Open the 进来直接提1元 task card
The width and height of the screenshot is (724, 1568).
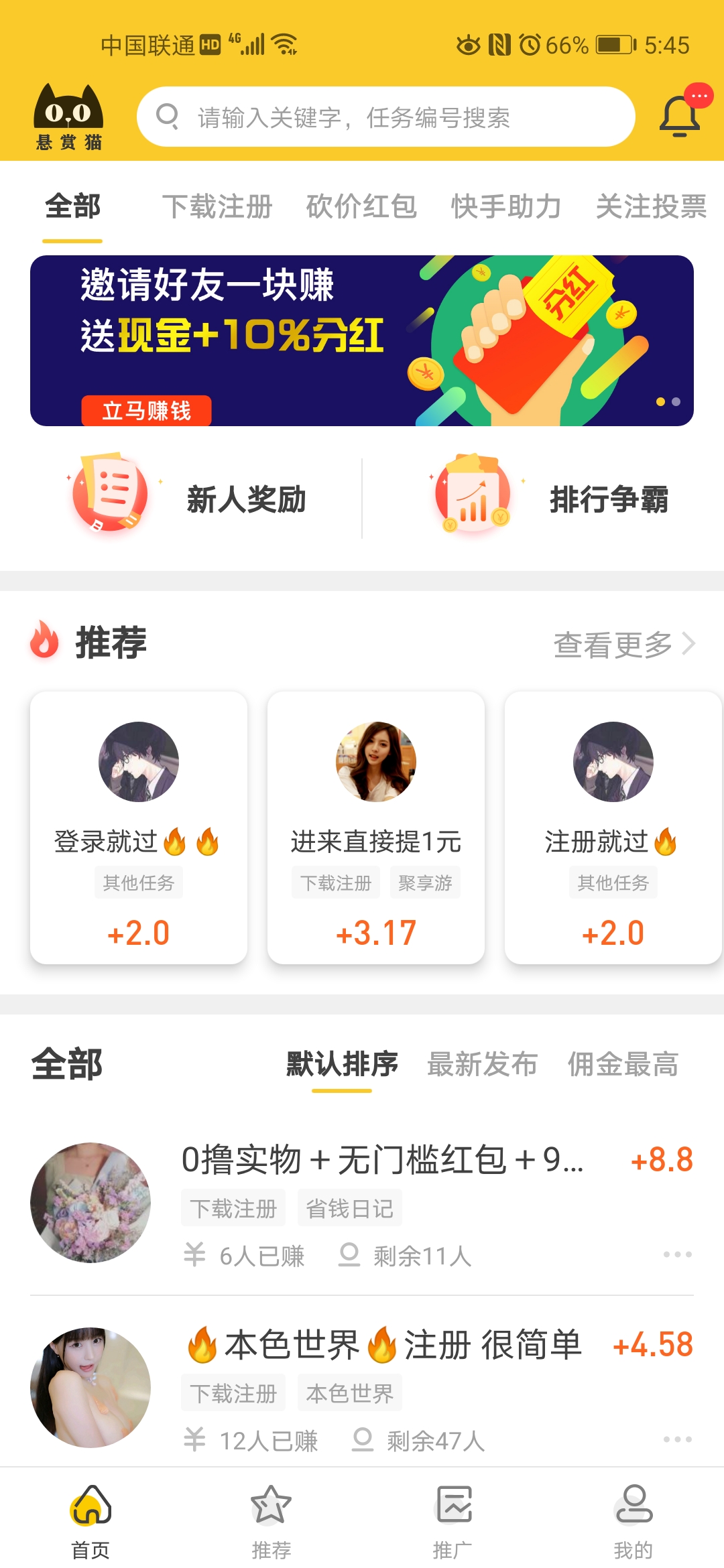(376, 828)
